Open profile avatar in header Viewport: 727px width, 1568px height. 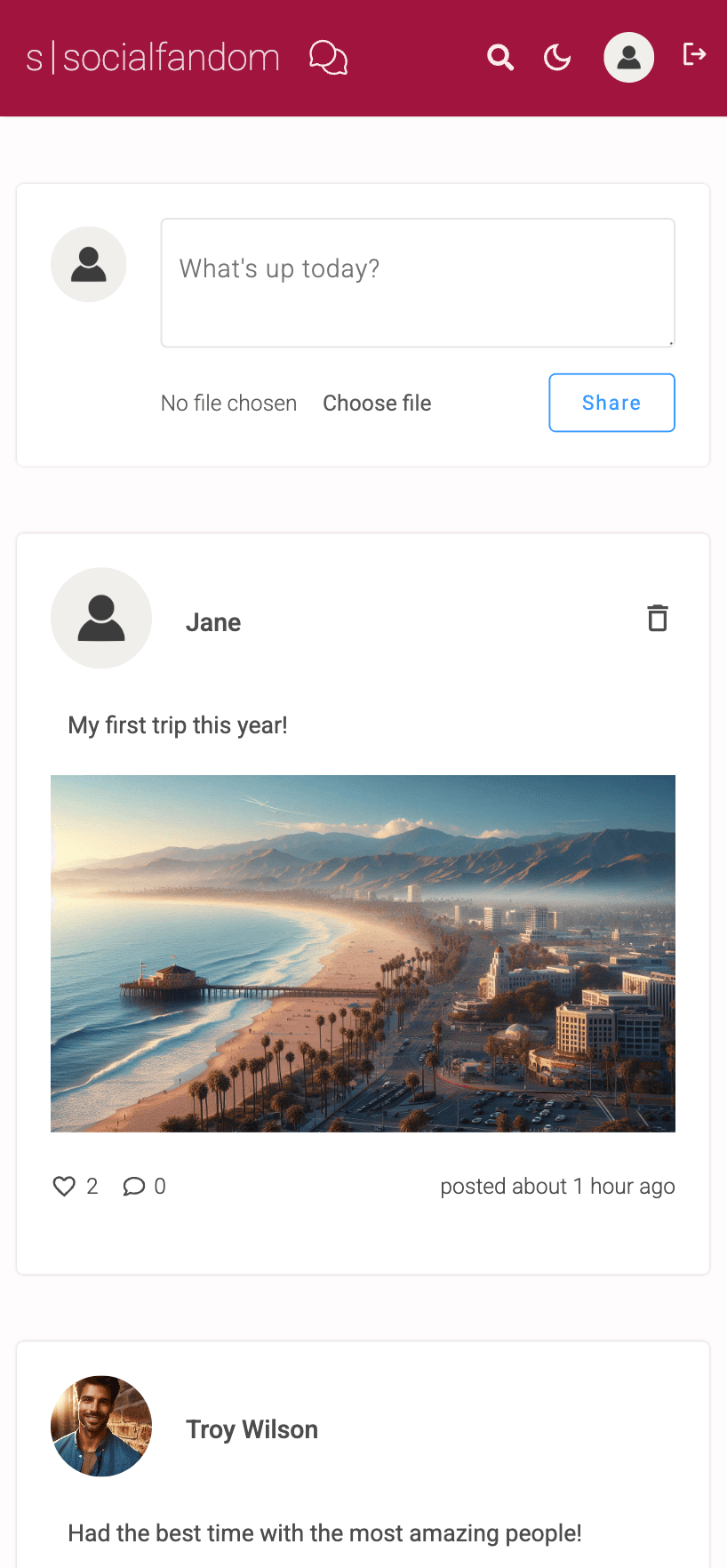point(629,58)
